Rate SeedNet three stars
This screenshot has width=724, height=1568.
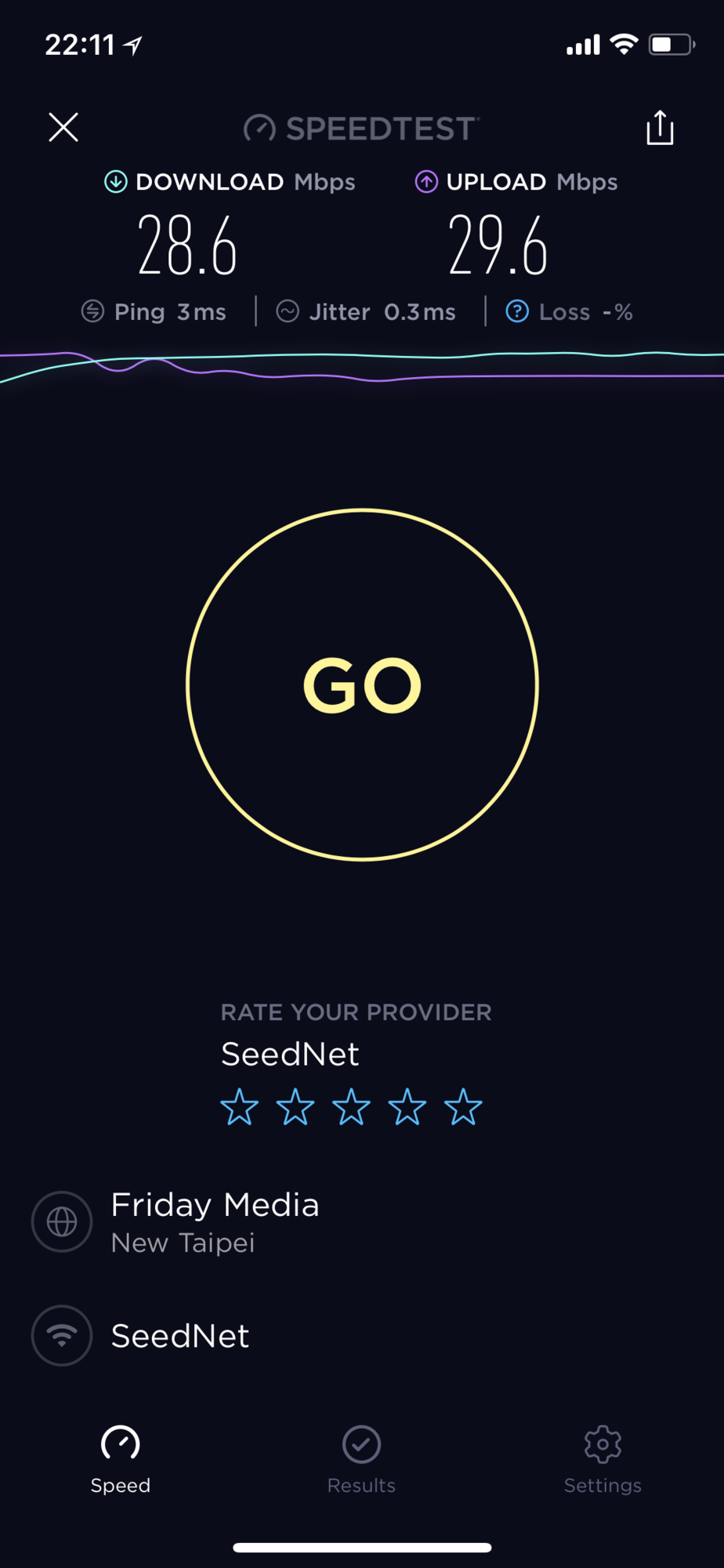coord(351,1107)
